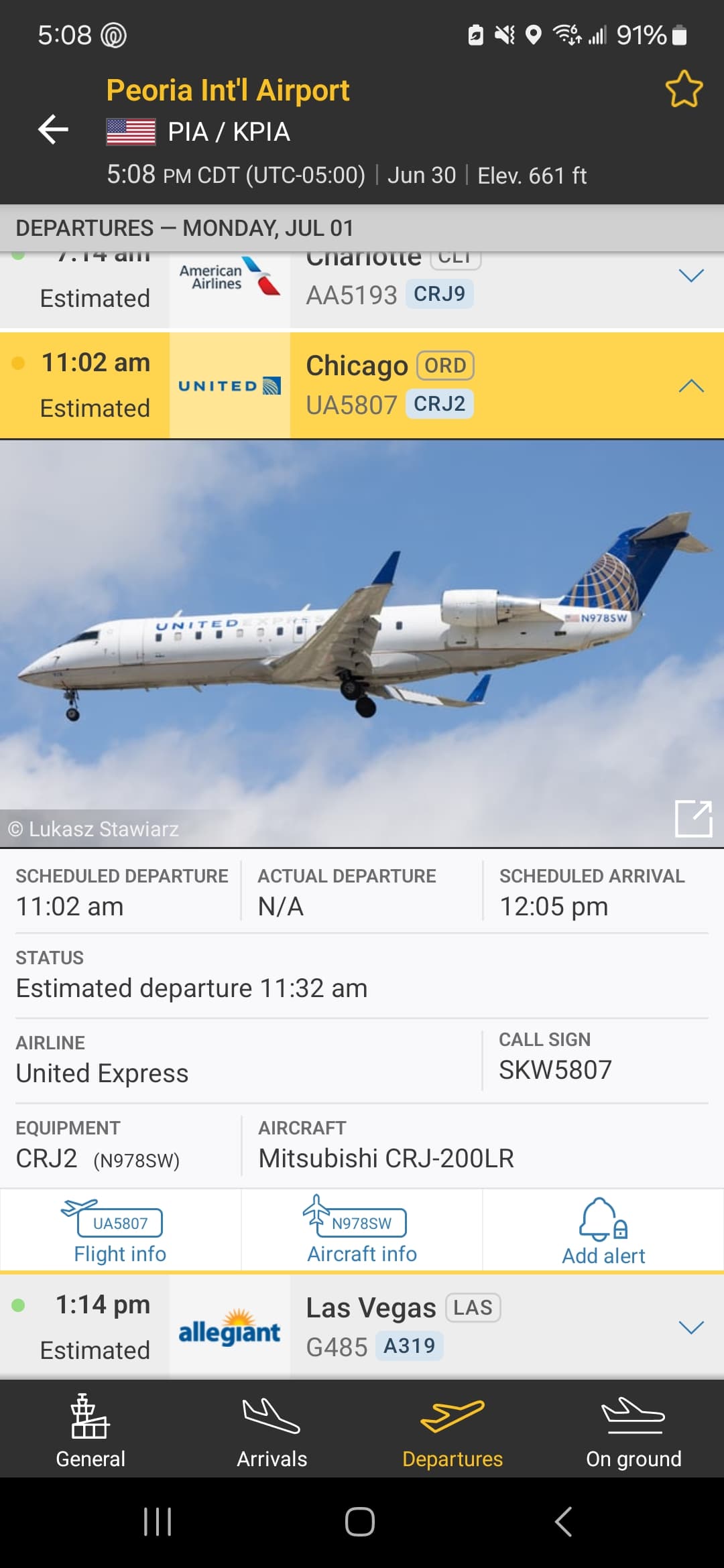The image size is (724, 1568).
Task: Select the Departures tab
Action: pos(452,1430)
